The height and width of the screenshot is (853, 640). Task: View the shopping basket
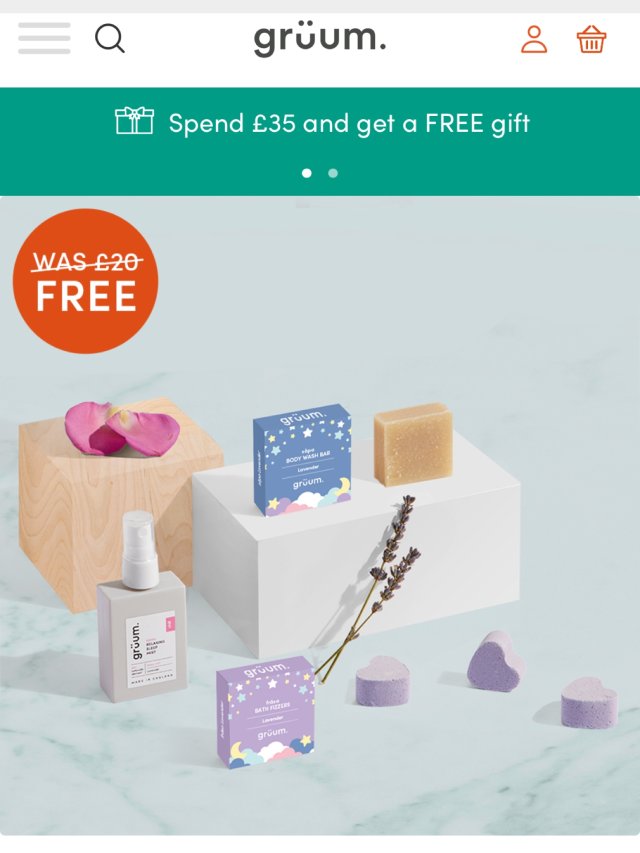pos(591,39)
